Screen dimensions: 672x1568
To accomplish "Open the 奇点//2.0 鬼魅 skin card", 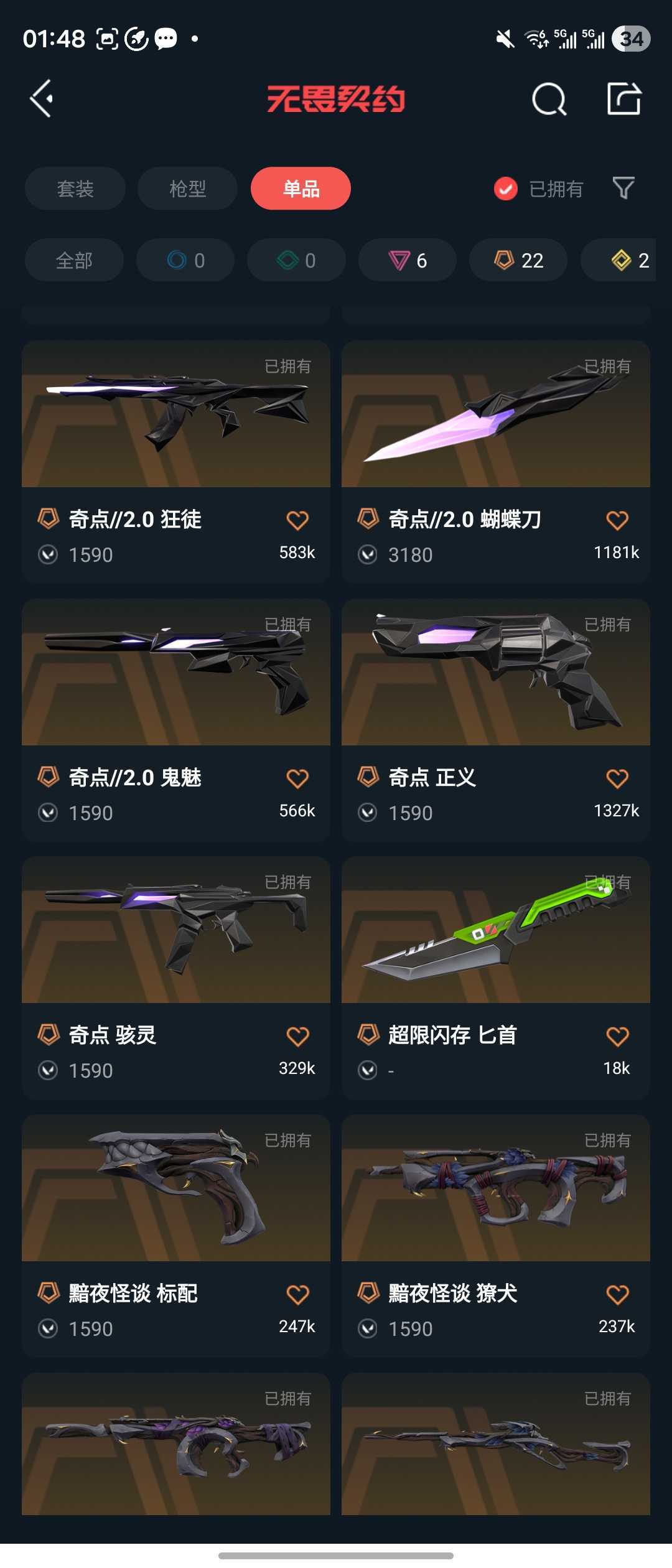I will click(176, 721).
